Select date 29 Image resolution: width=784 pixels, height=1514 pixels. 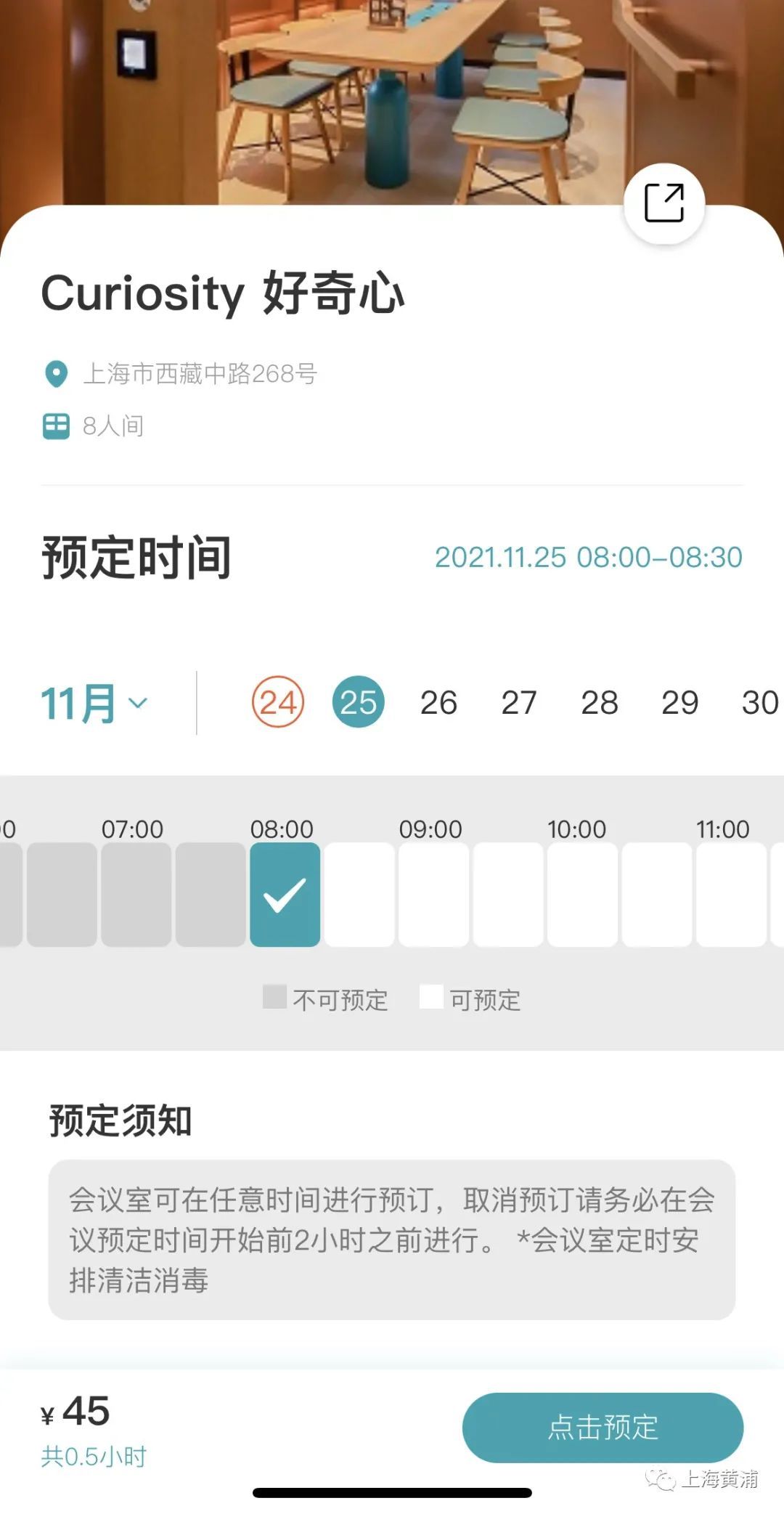tap(679, 702)
